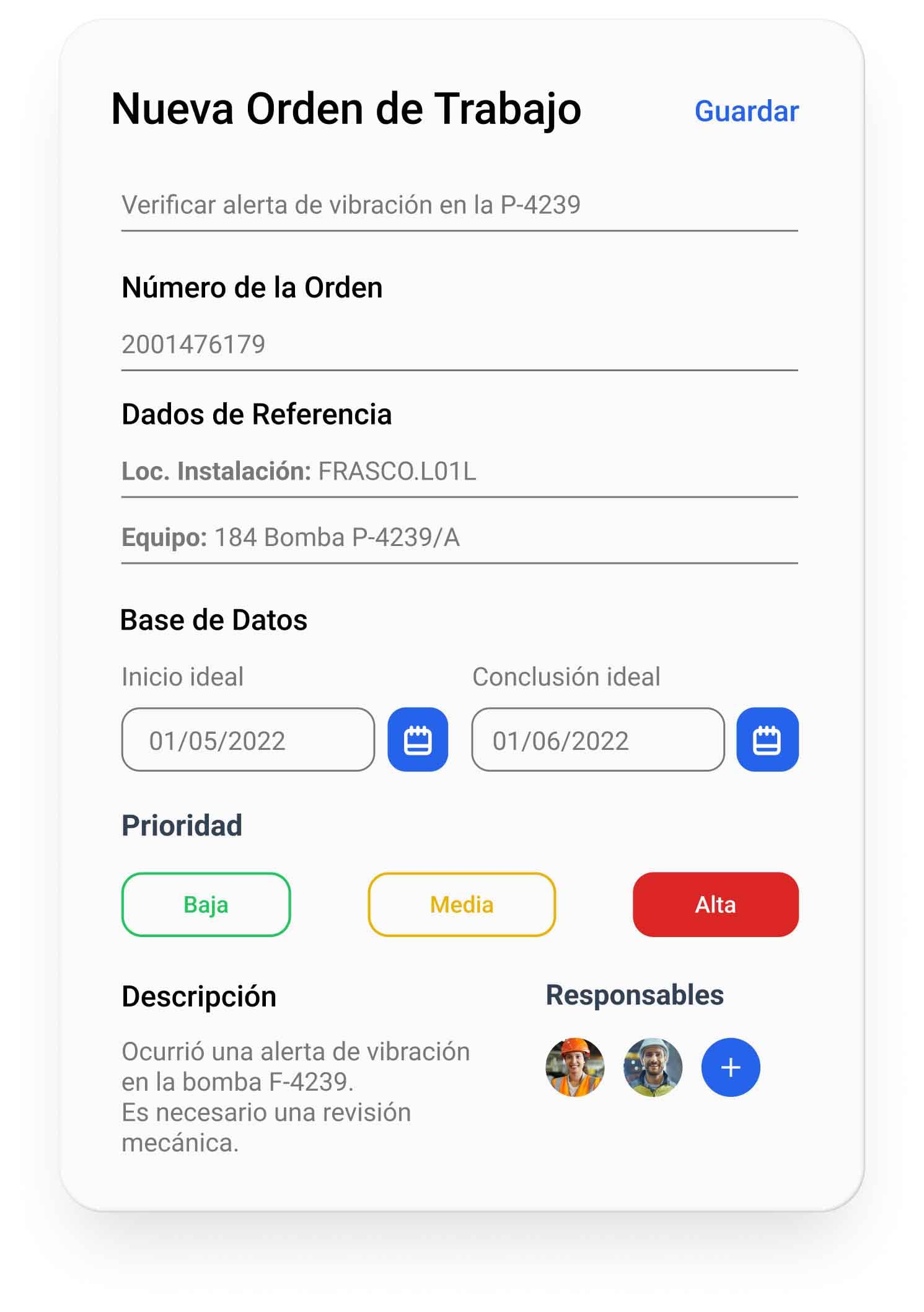This screenshot has height=1312, width=924.
Task: Click Guardar to save the work order
Action: (x=746, y=112)
